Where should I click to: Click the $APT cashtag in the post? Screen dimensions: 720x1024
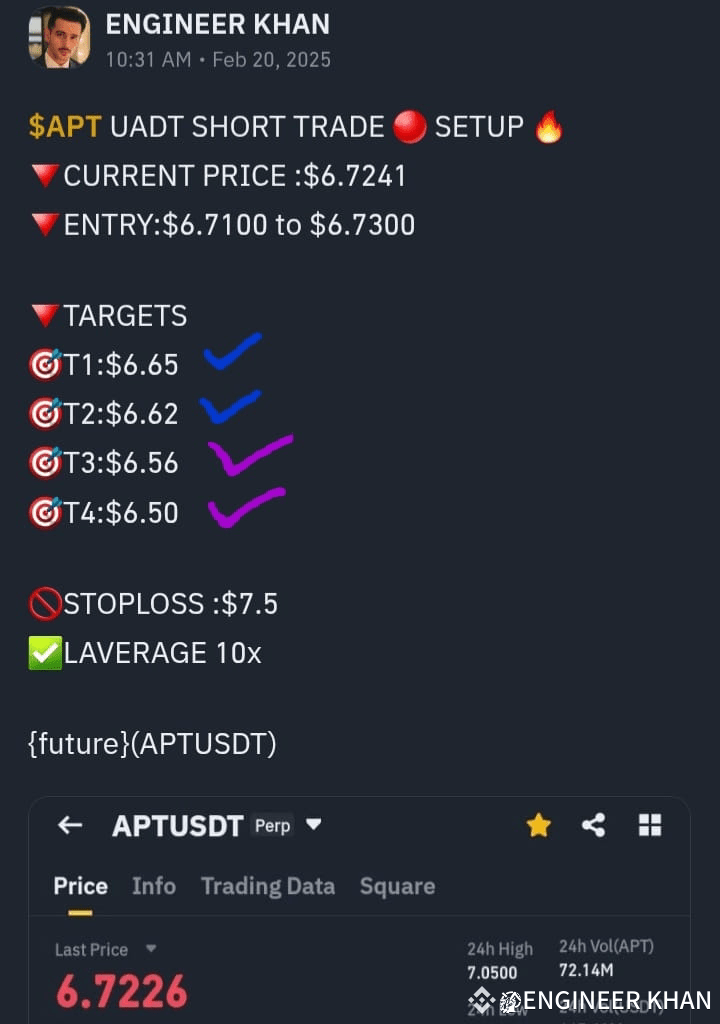pos(62,126)
